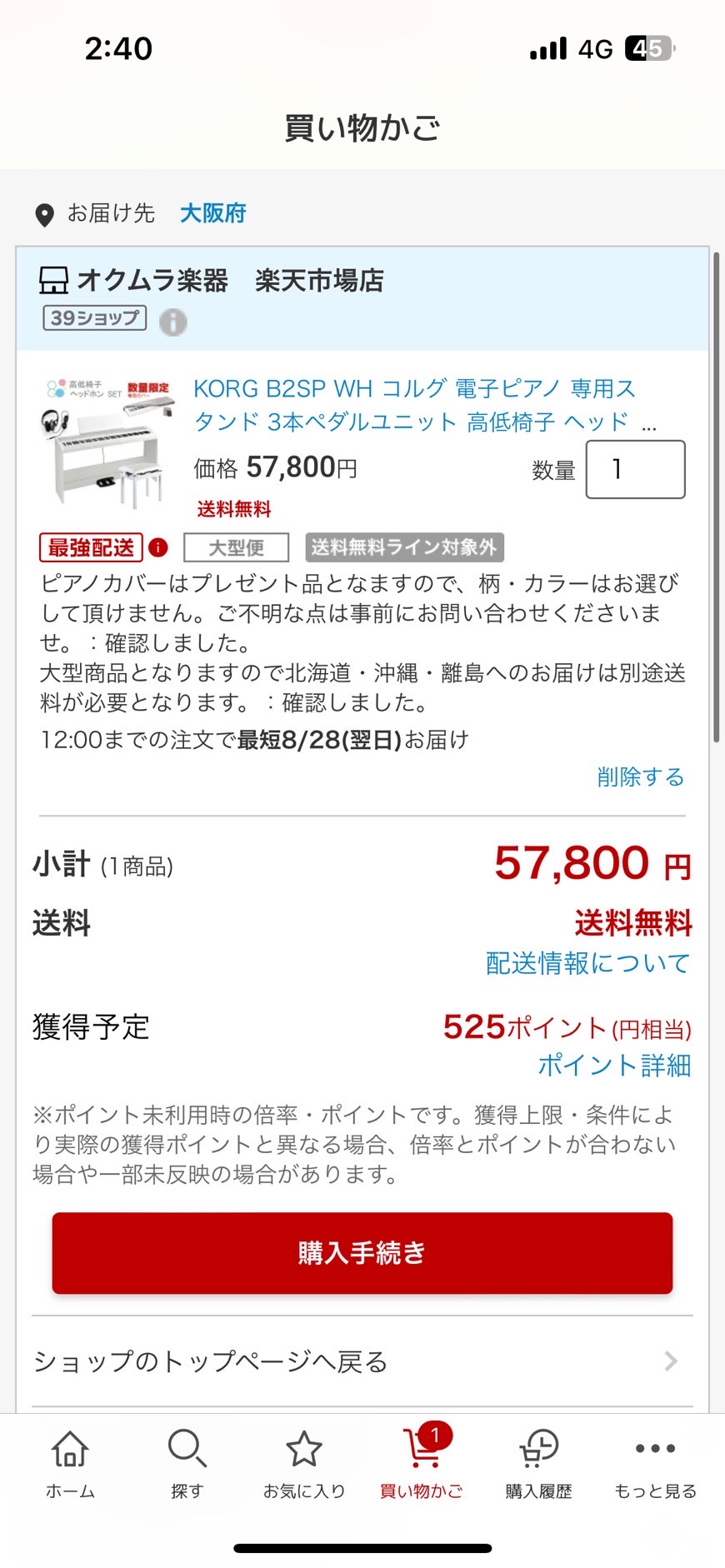
Task: Open 配送情報について link
Action: (x=587, y=964)
